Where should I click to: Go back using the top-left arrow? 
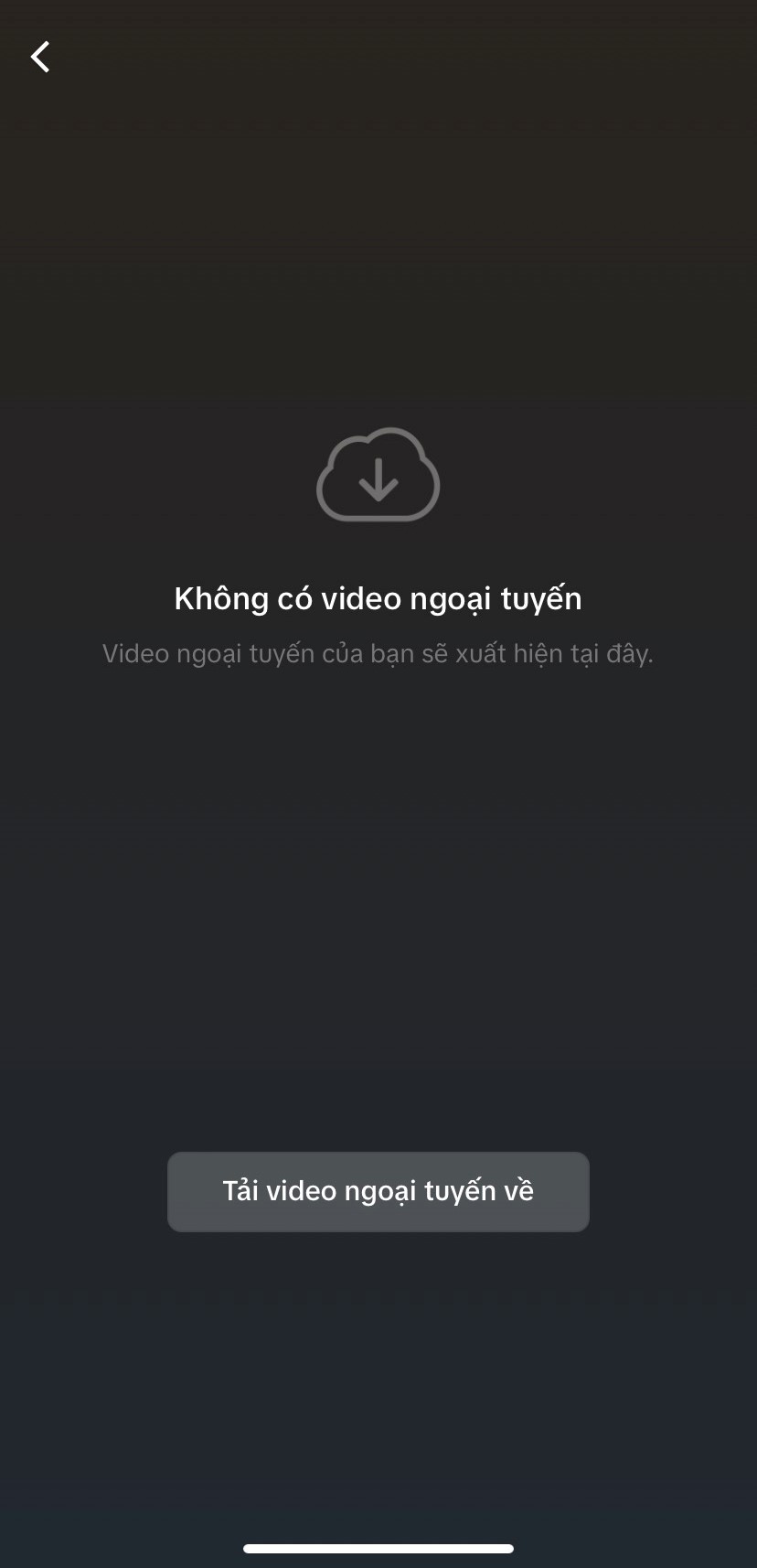(x=40, y=57)
